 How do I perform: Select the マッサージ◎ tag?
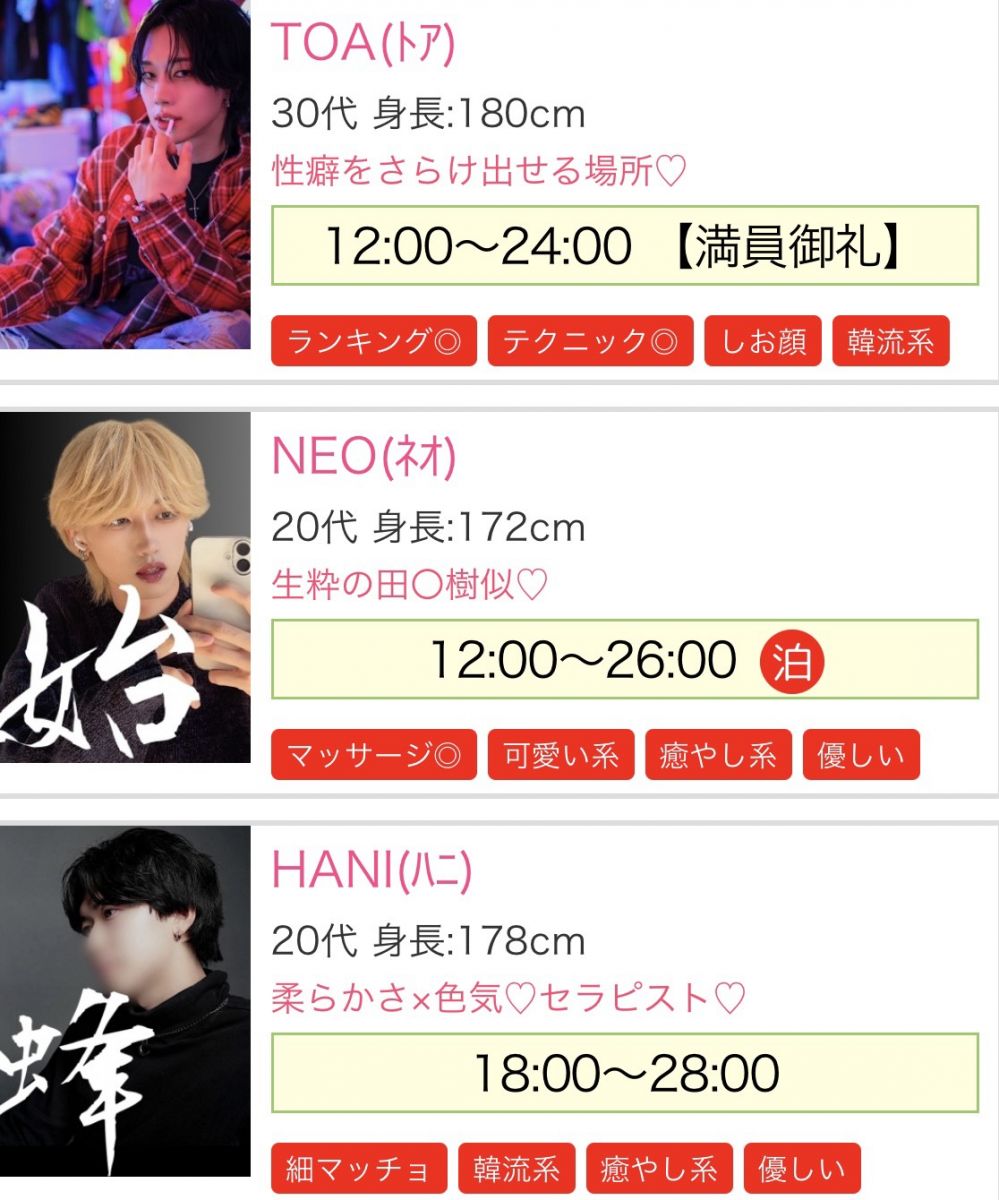click(374, 755)
